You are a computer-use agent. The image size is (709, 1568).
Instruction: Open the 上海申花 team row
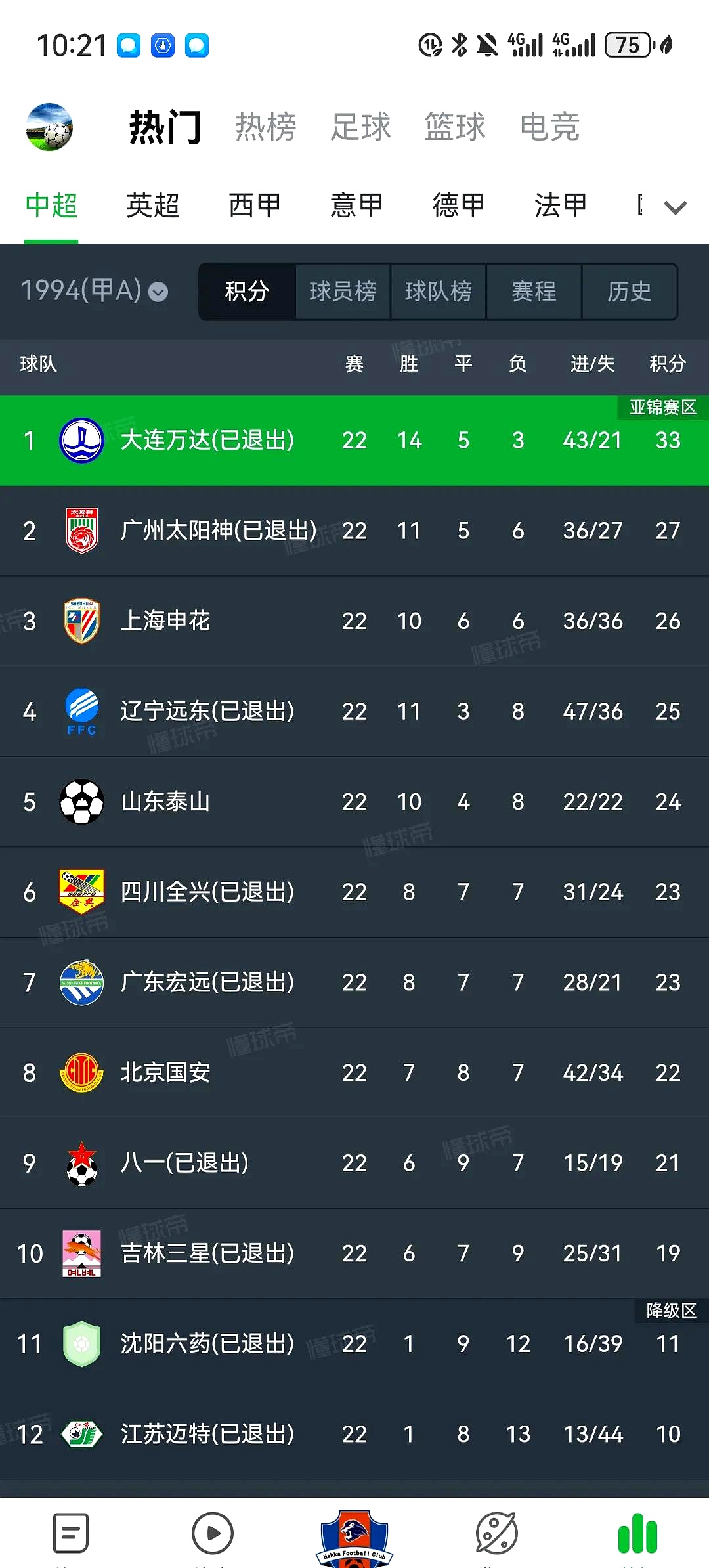coord(354,621)
